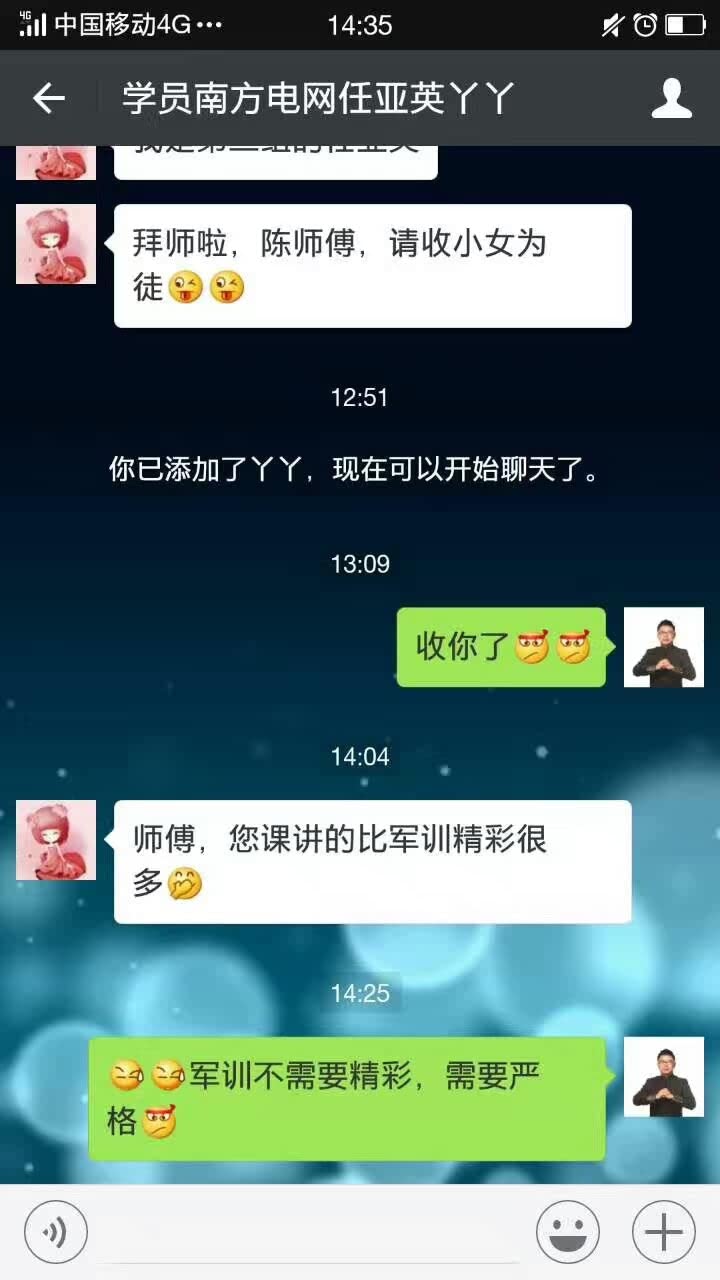Open the emoji sticker panel

pyautogui.click(x=568, y=1232)
